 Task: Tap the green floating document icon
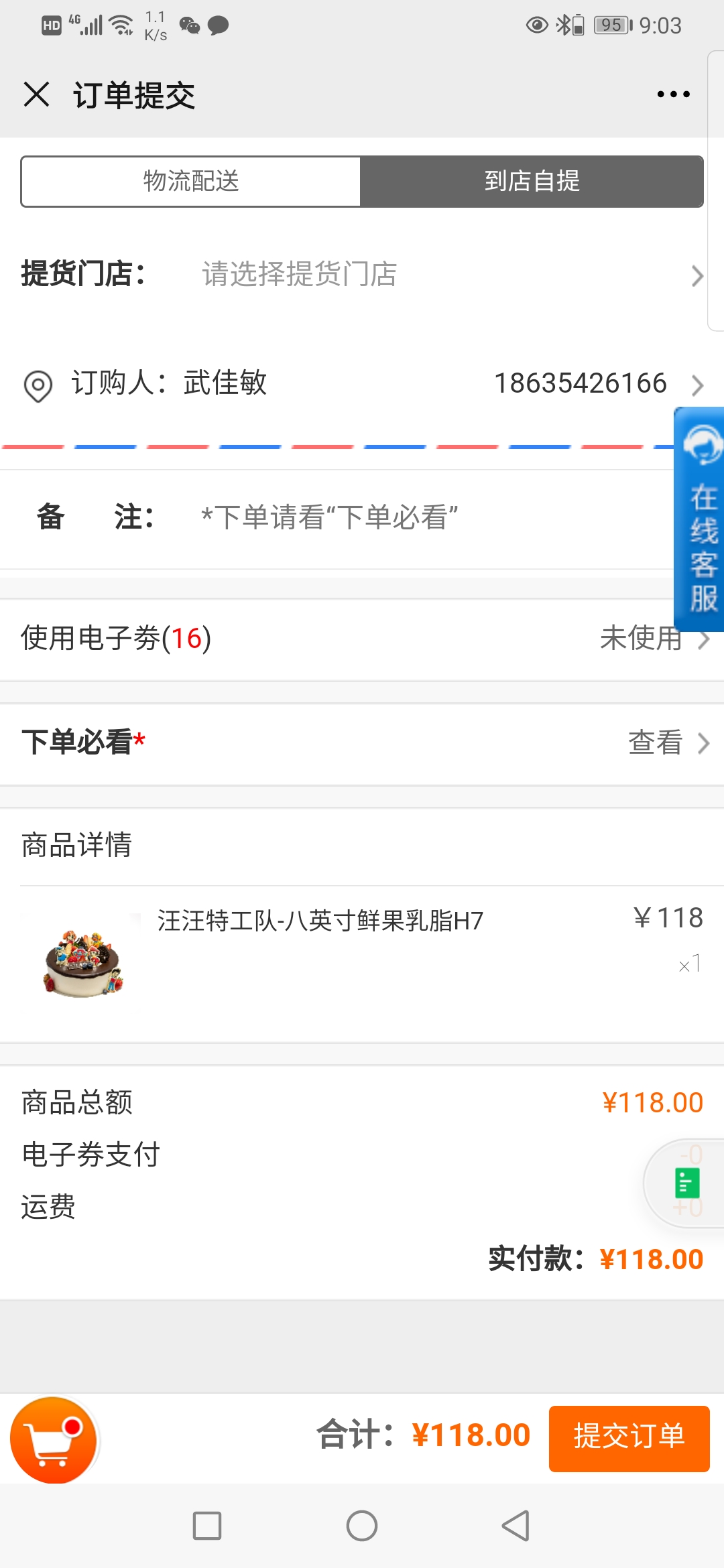click(686, 1183)
